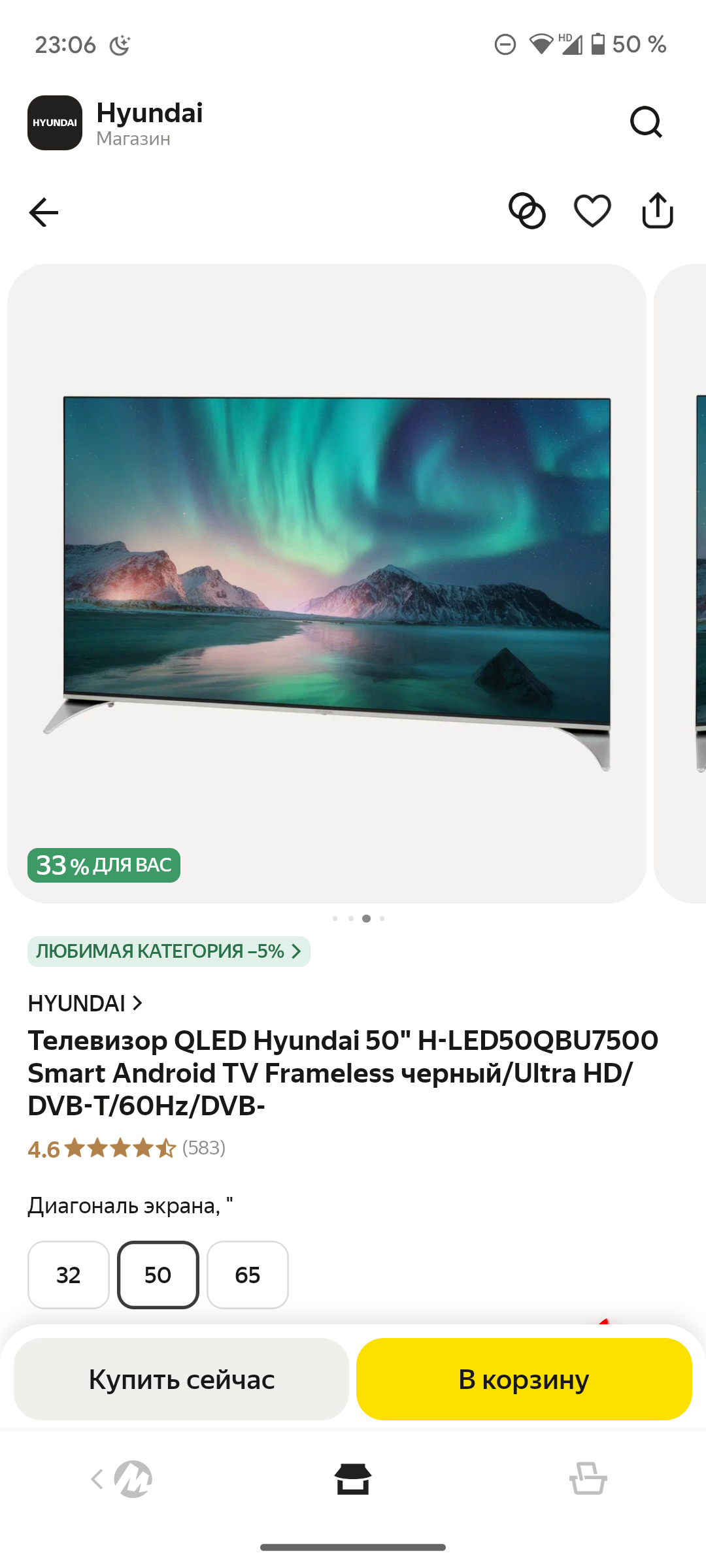
Task: View the 583 product reviews
Action: click(x=203, y=1148)
